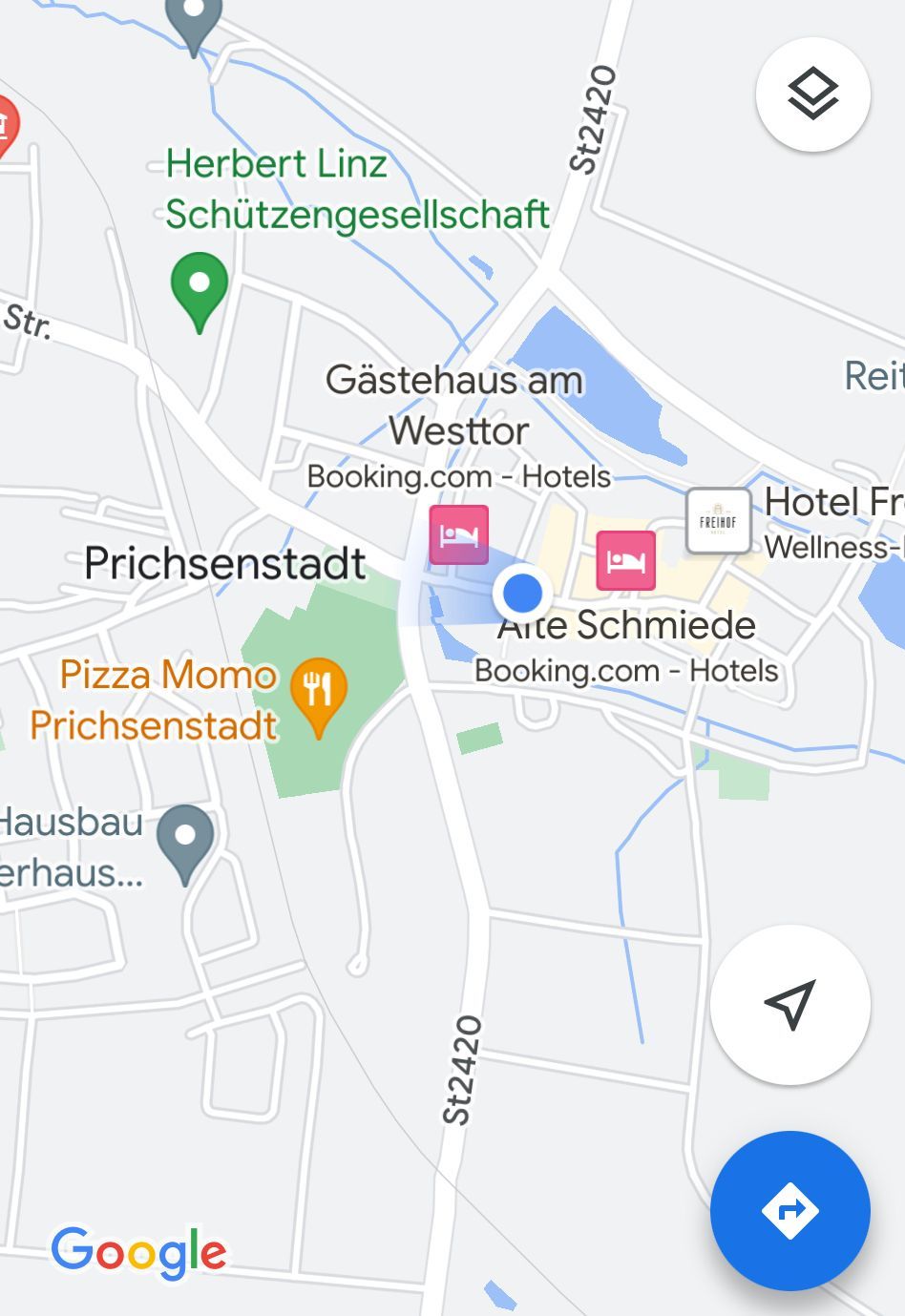Recenter map on my location
Image resolution: width=905 pixels, height=1316 pixels.
789,1004
